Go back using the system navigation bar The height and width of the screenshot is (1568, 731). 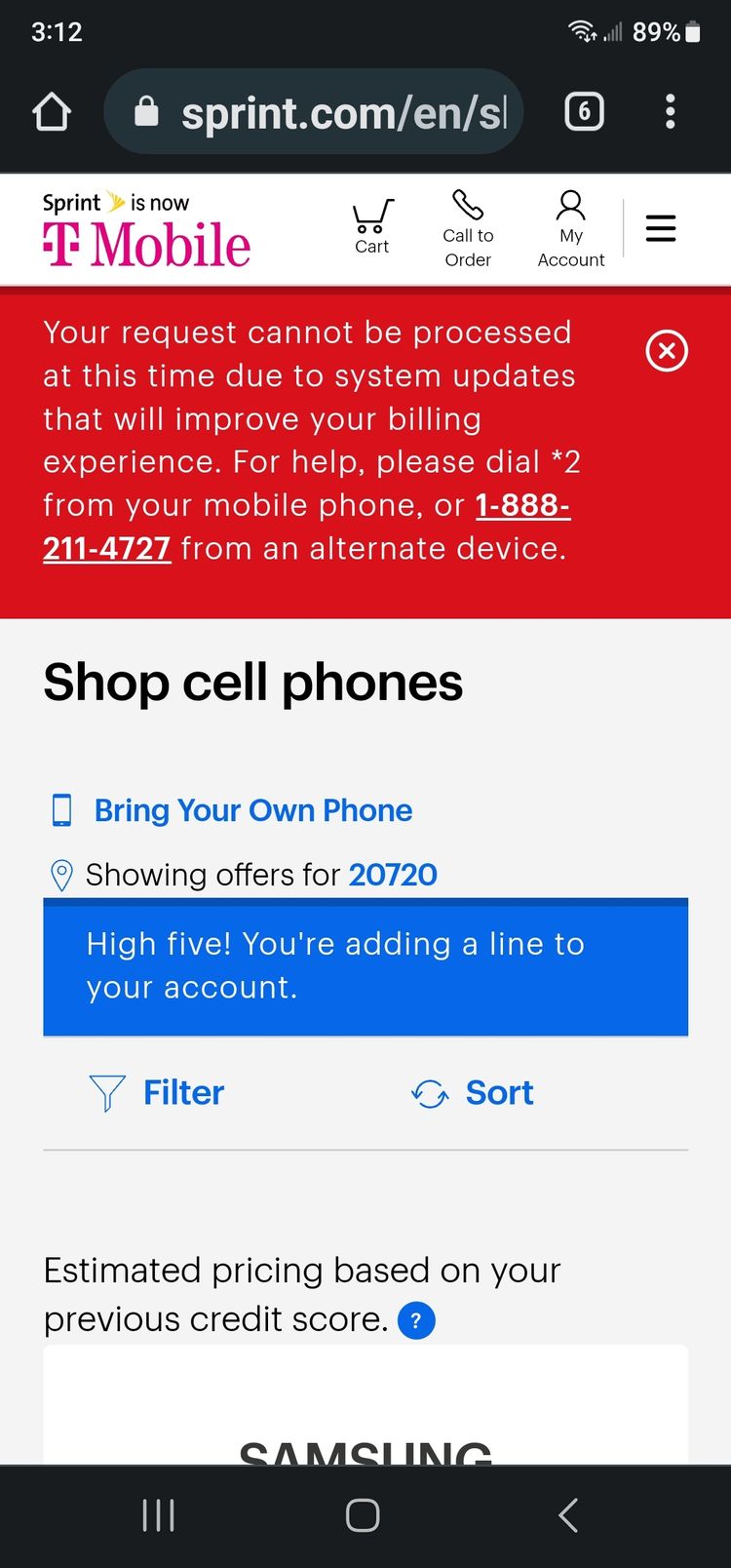568,1514
